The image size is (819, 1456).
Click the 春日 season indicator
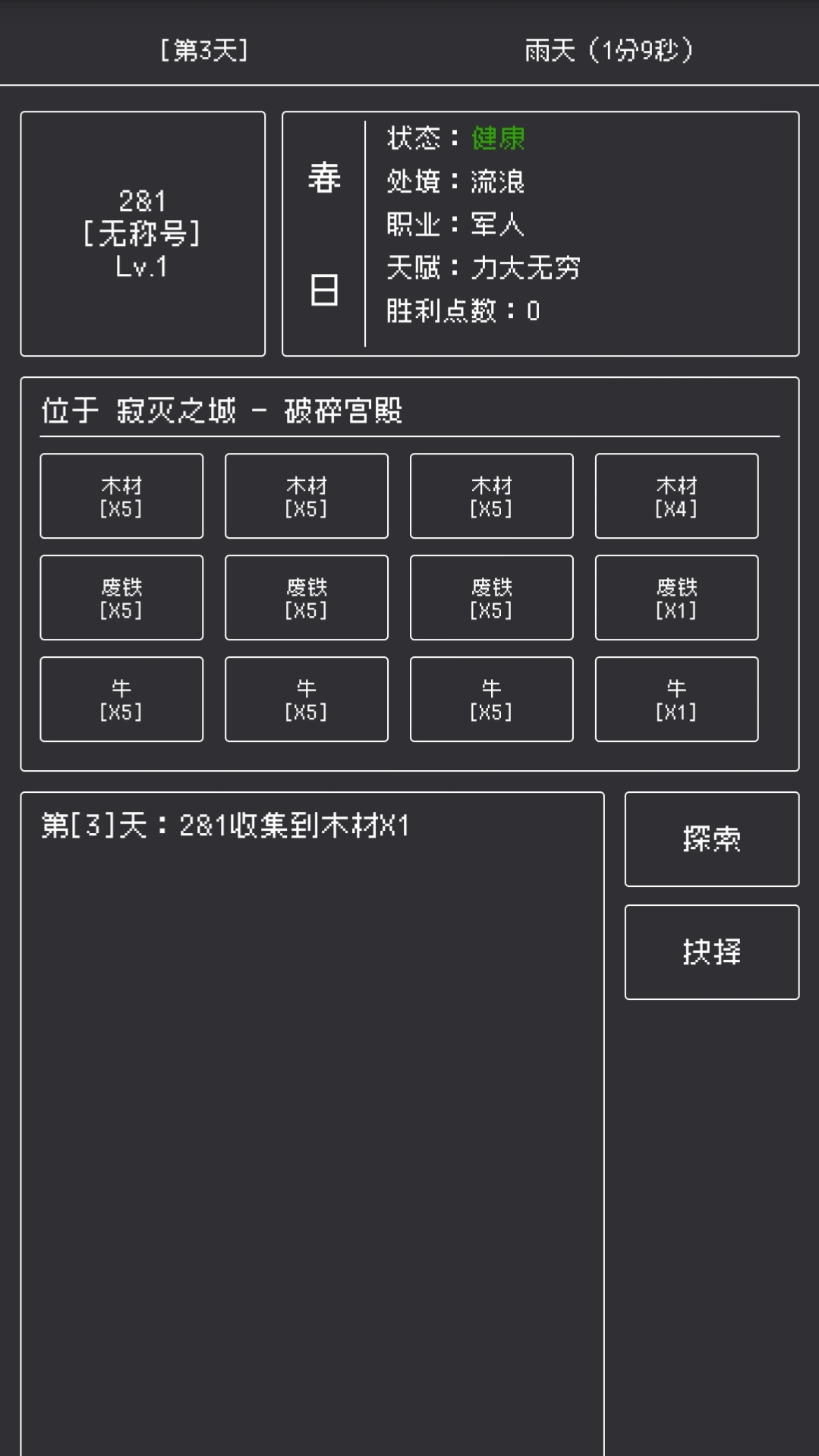pyautogui.click(x=324, y=233)
